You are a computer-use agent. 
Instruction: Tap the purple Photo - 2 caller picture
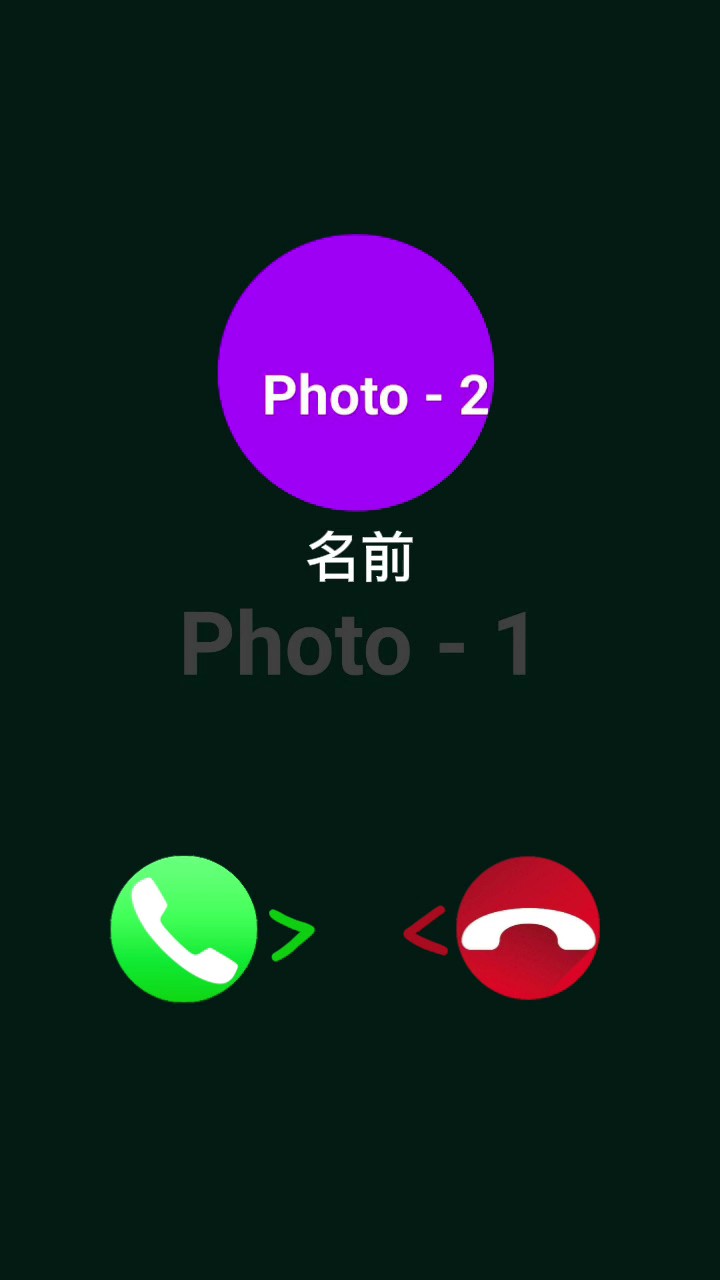point(356,372)
